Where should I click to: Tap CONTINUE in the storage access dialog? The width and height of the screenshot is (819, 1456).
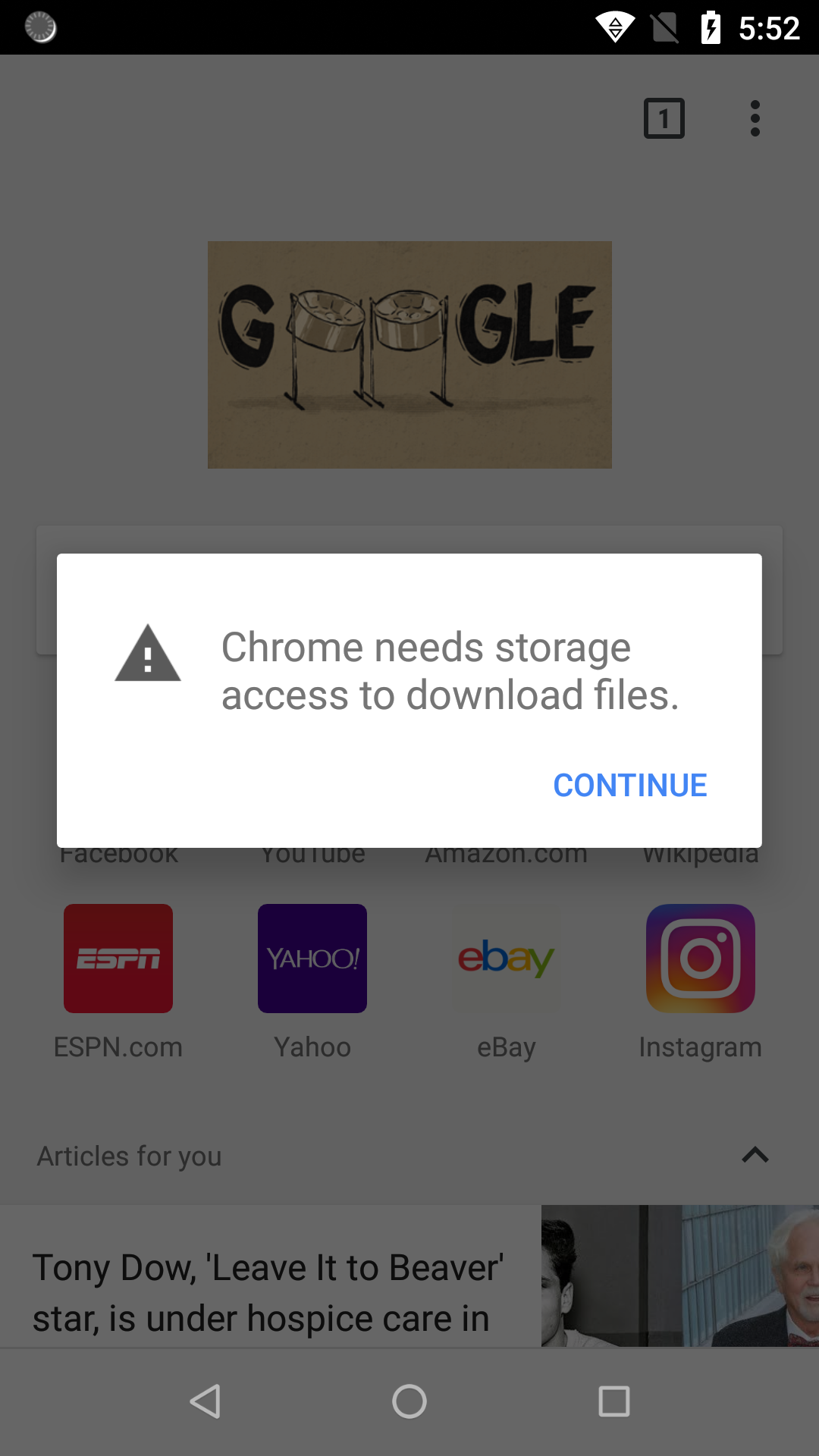(x=629, y=786)
